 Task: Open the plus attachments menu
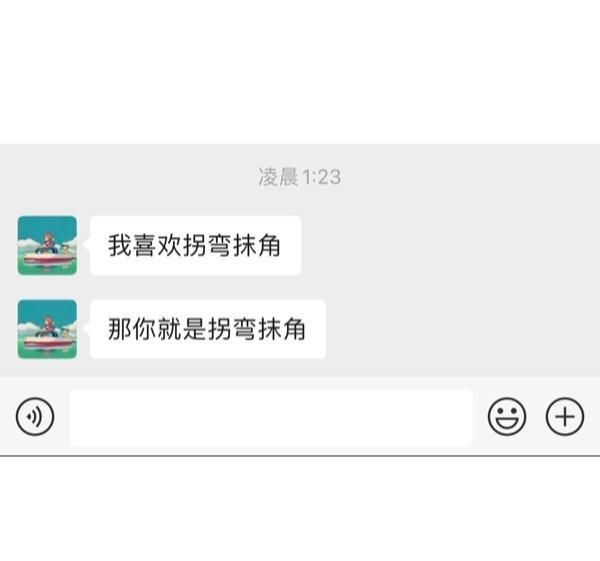(x=565, y=416)
